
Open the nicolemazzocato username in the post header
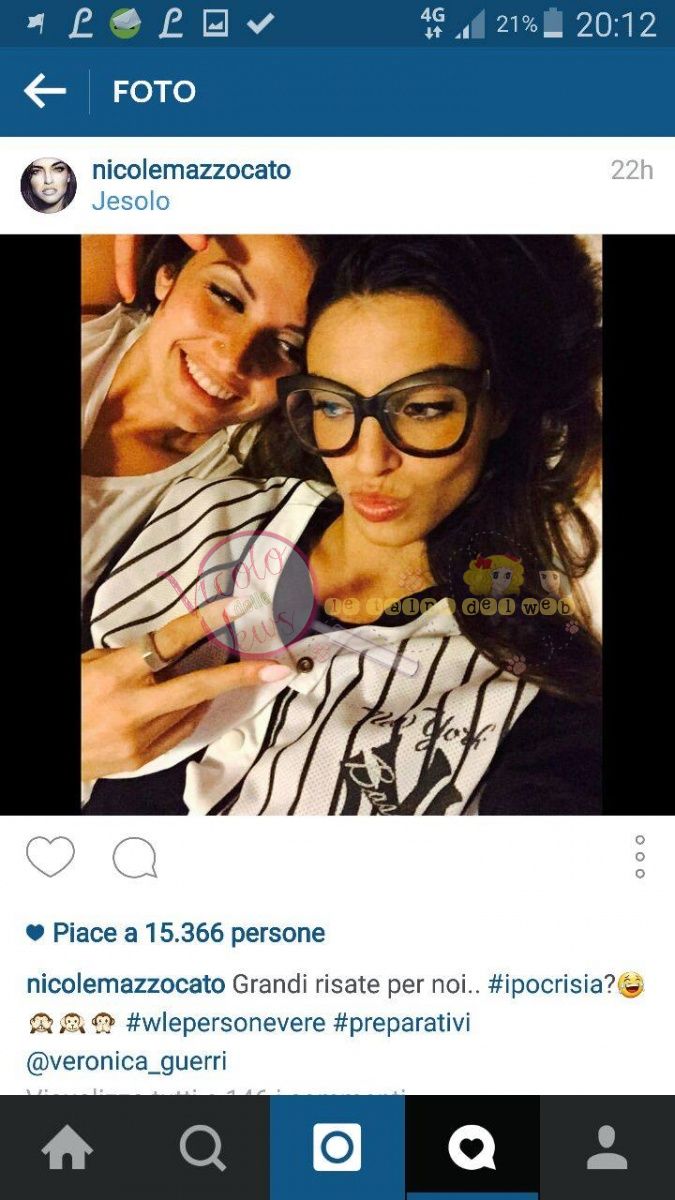[191, 170]
